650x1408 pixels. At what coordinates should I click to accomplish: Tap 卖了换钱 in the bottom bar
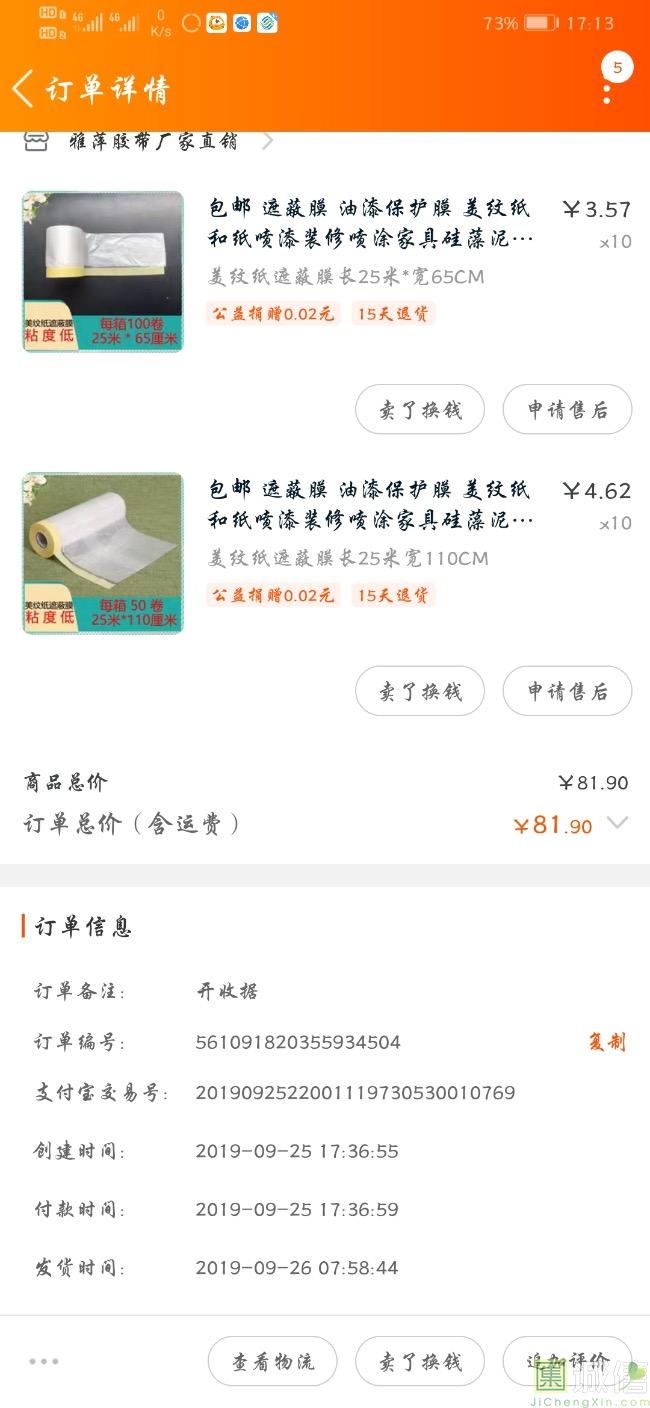(420, 1361)
